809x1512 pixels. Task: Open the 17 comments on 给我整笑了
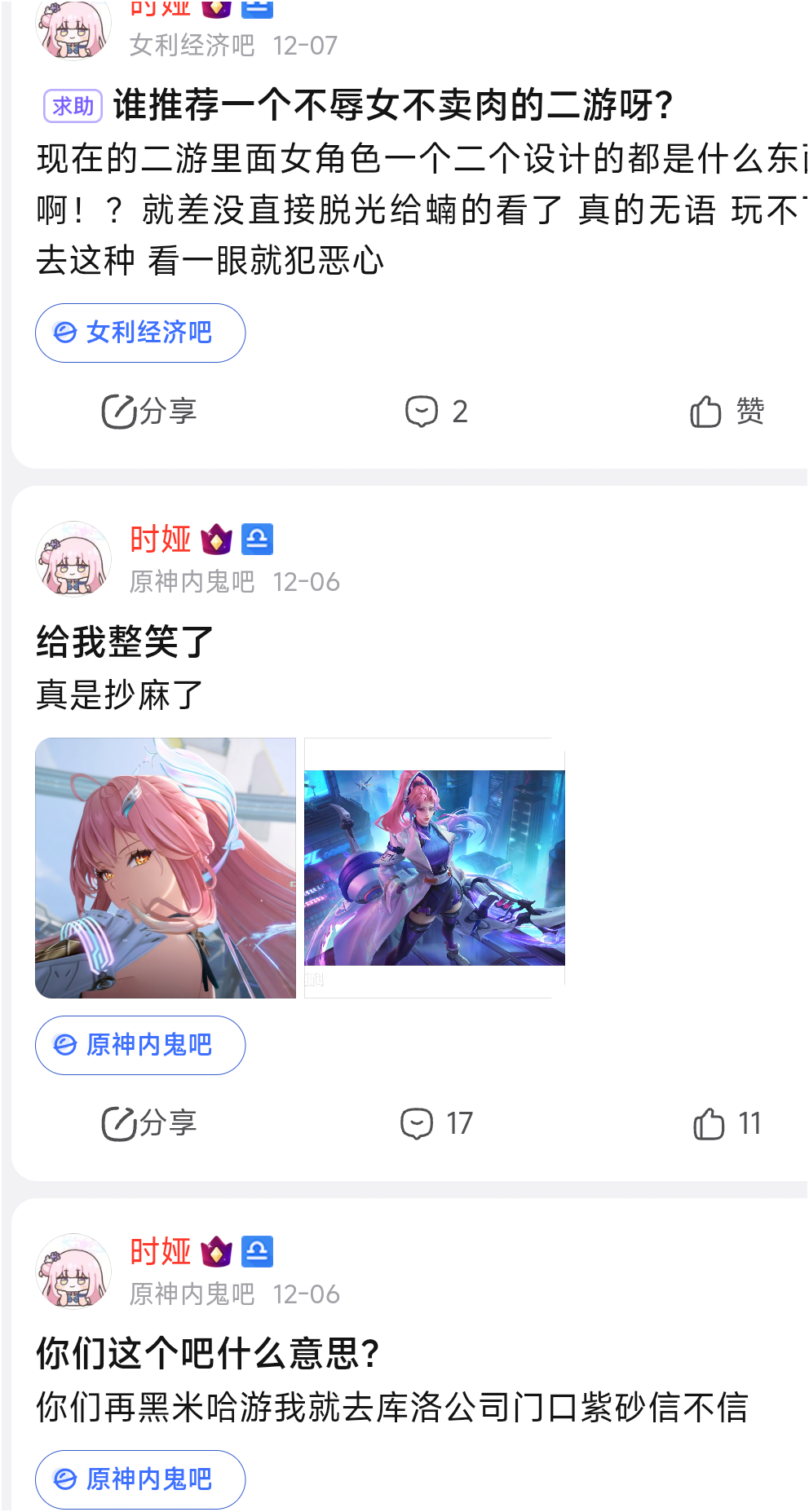click(436, 1123)
